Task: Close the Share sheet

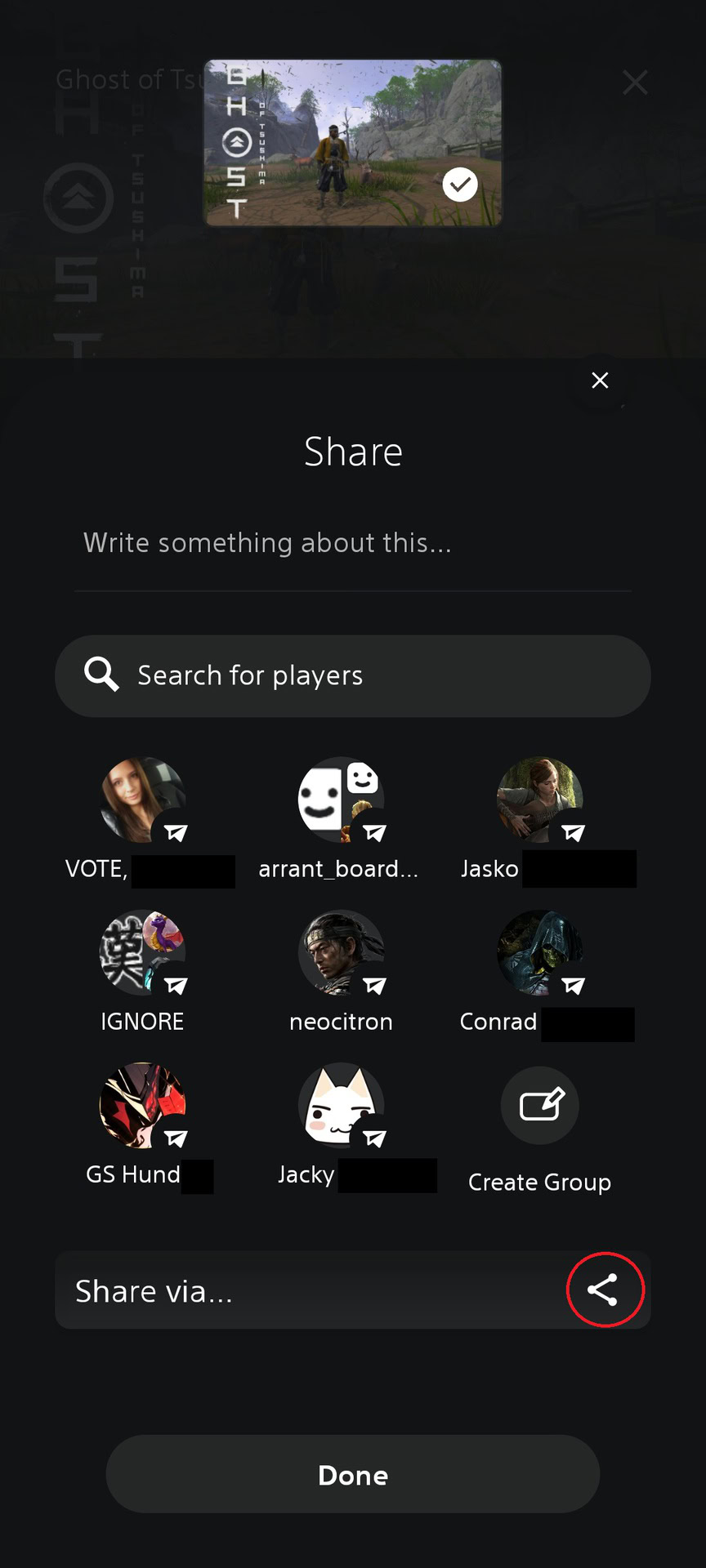Action: pyautogui.click(x=600, y=381)
